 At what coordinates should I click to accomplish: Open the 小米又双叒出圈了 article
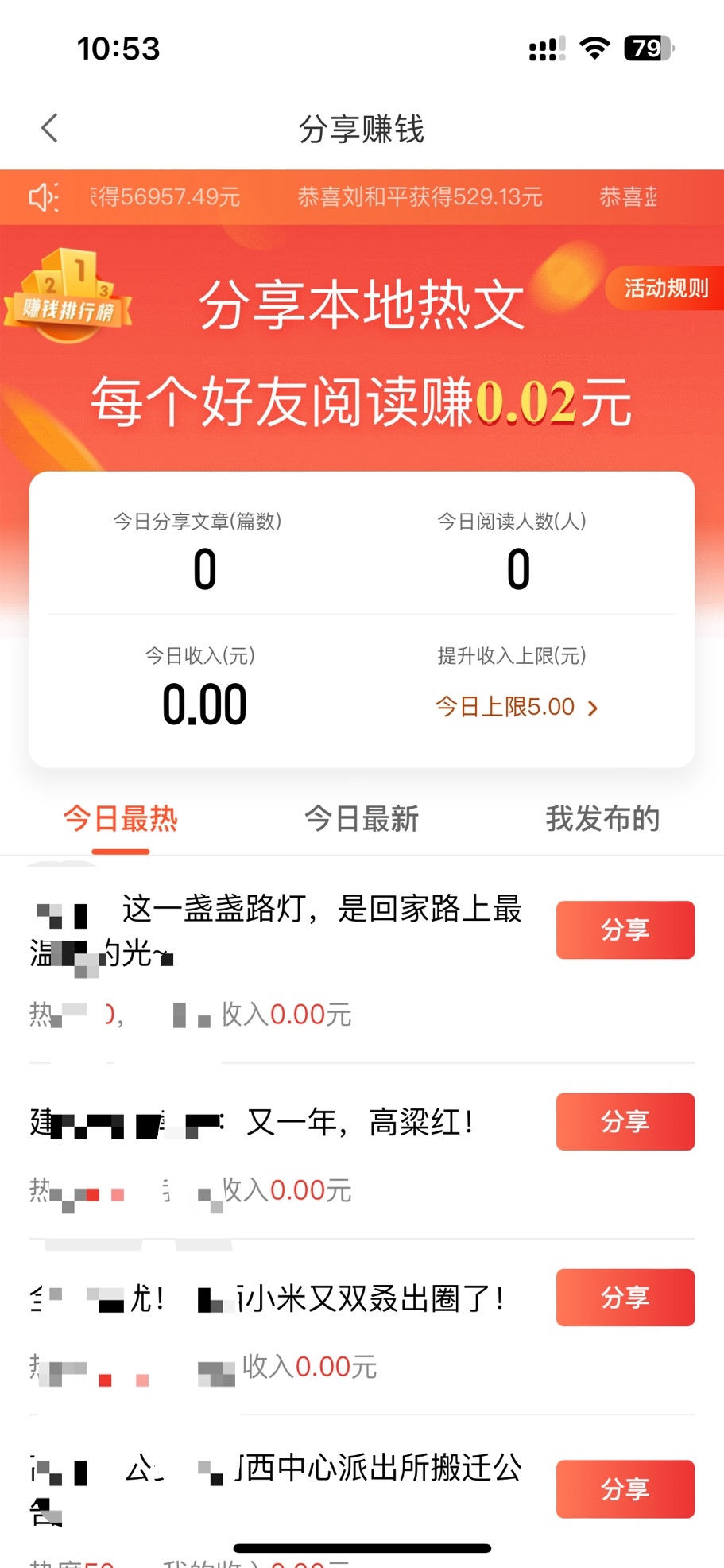coord(370,1299)
